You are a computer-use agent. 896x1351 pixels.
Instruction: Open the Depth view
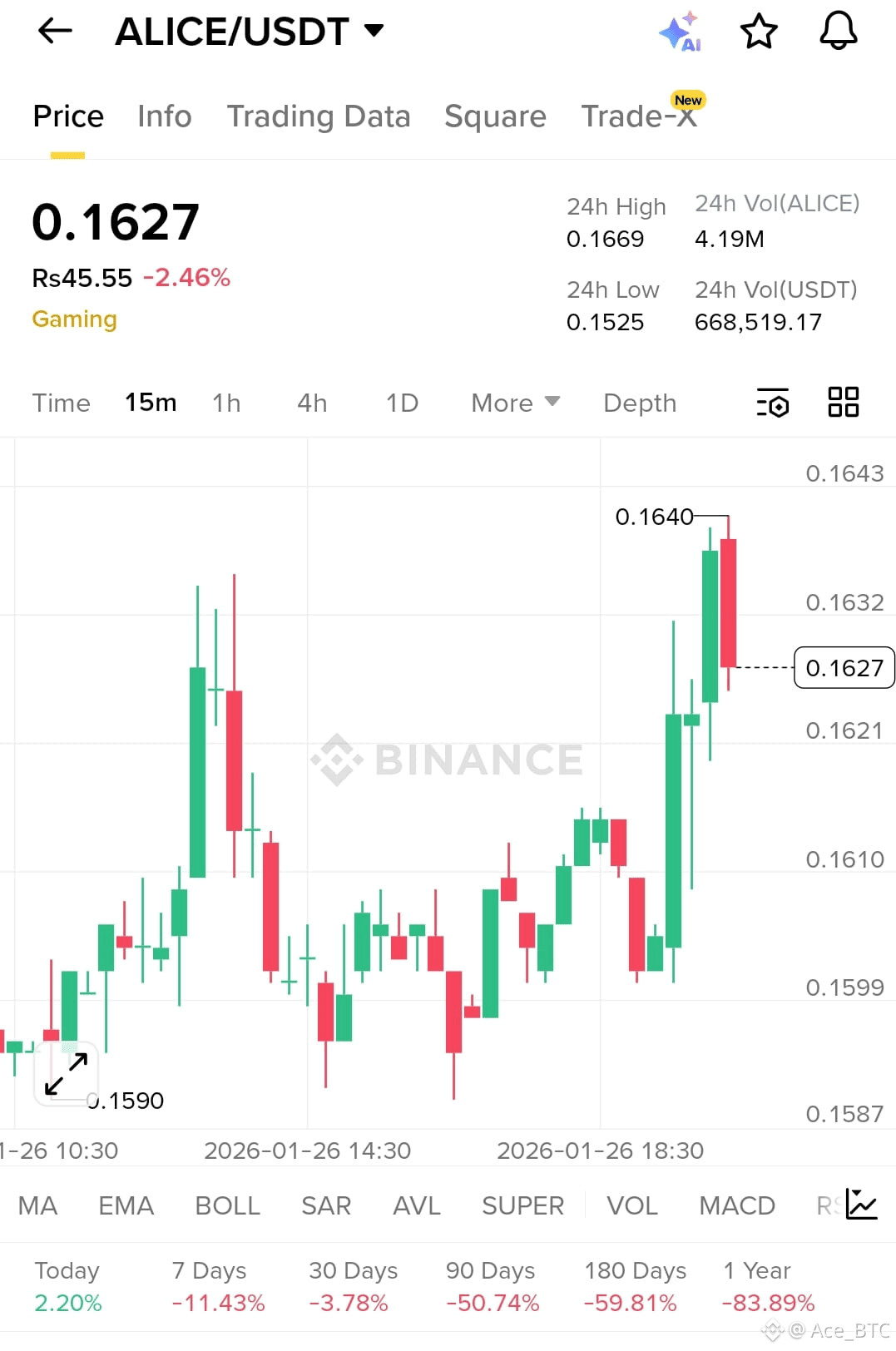[639, 403]
